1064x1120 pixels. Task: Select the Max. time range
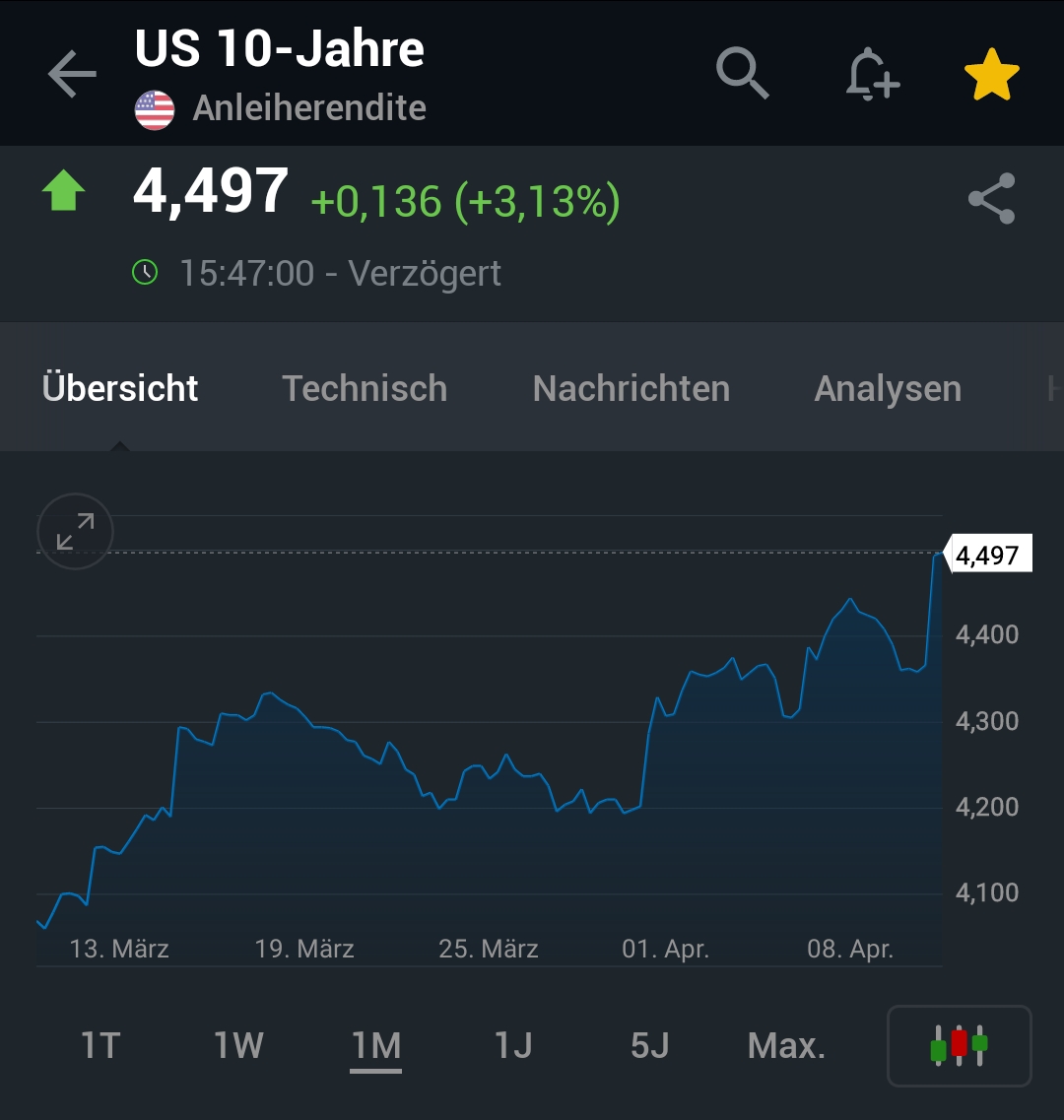pos(785,1046)
